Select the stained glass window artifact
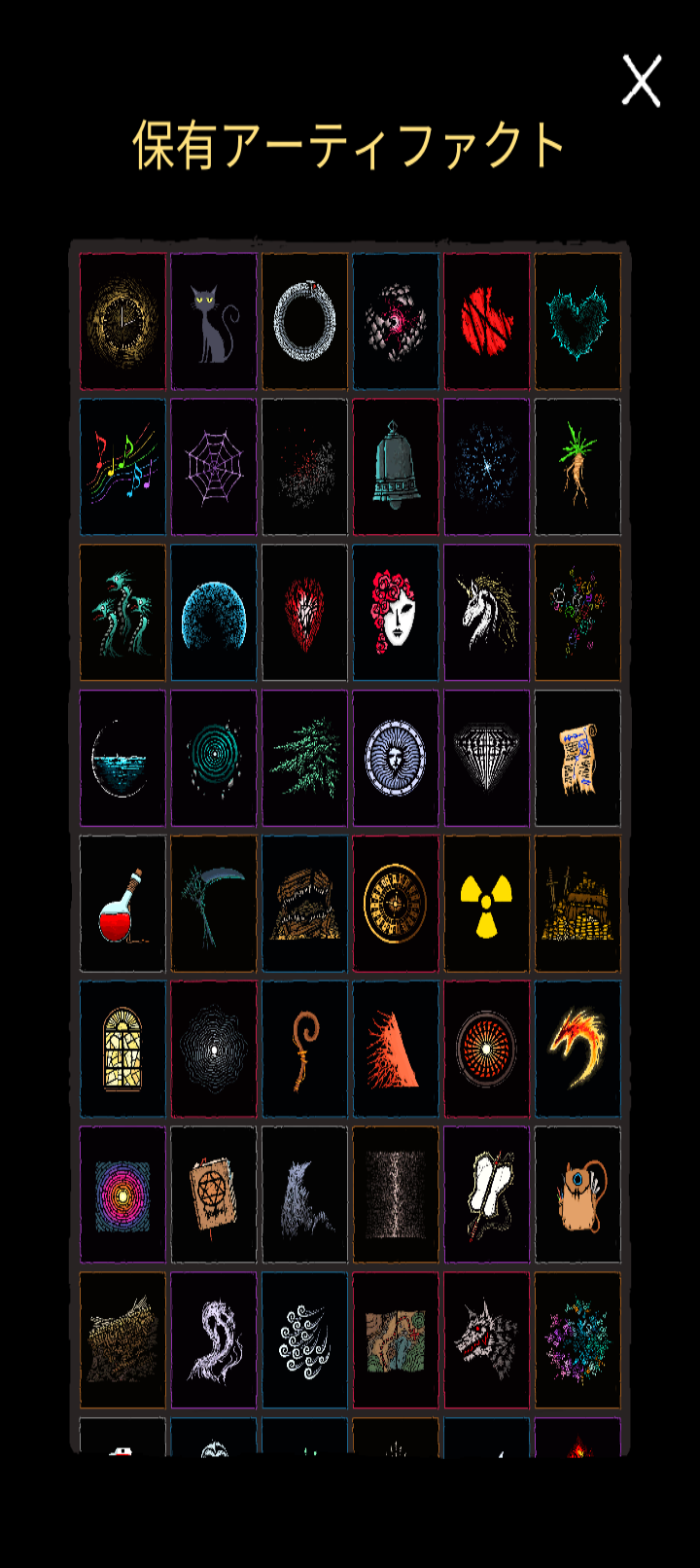Image resolution: width=700 pixels, height=1568 pixels. pos(122,1050)
